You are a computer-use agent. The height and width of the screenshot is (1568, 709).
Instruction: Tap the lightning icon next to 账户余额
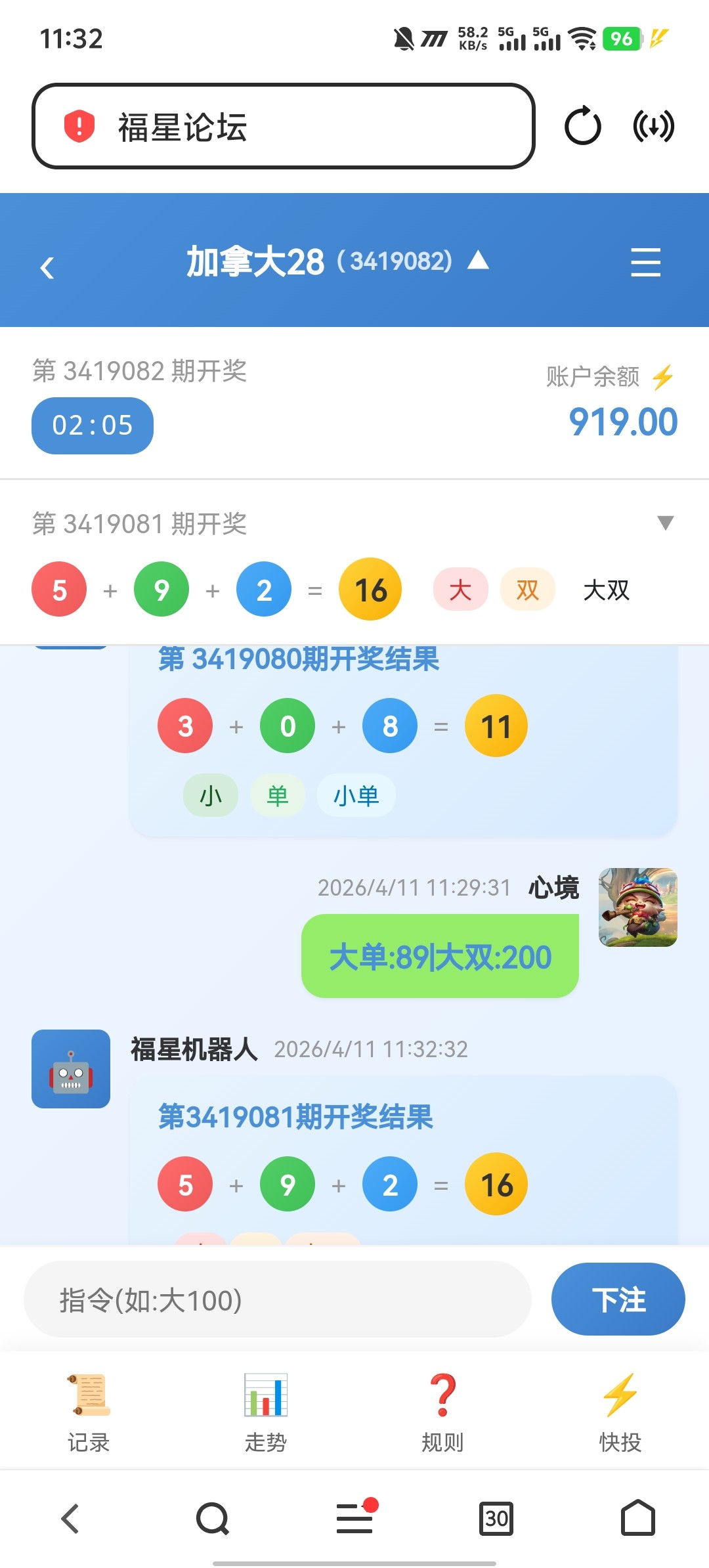point(662,377)
